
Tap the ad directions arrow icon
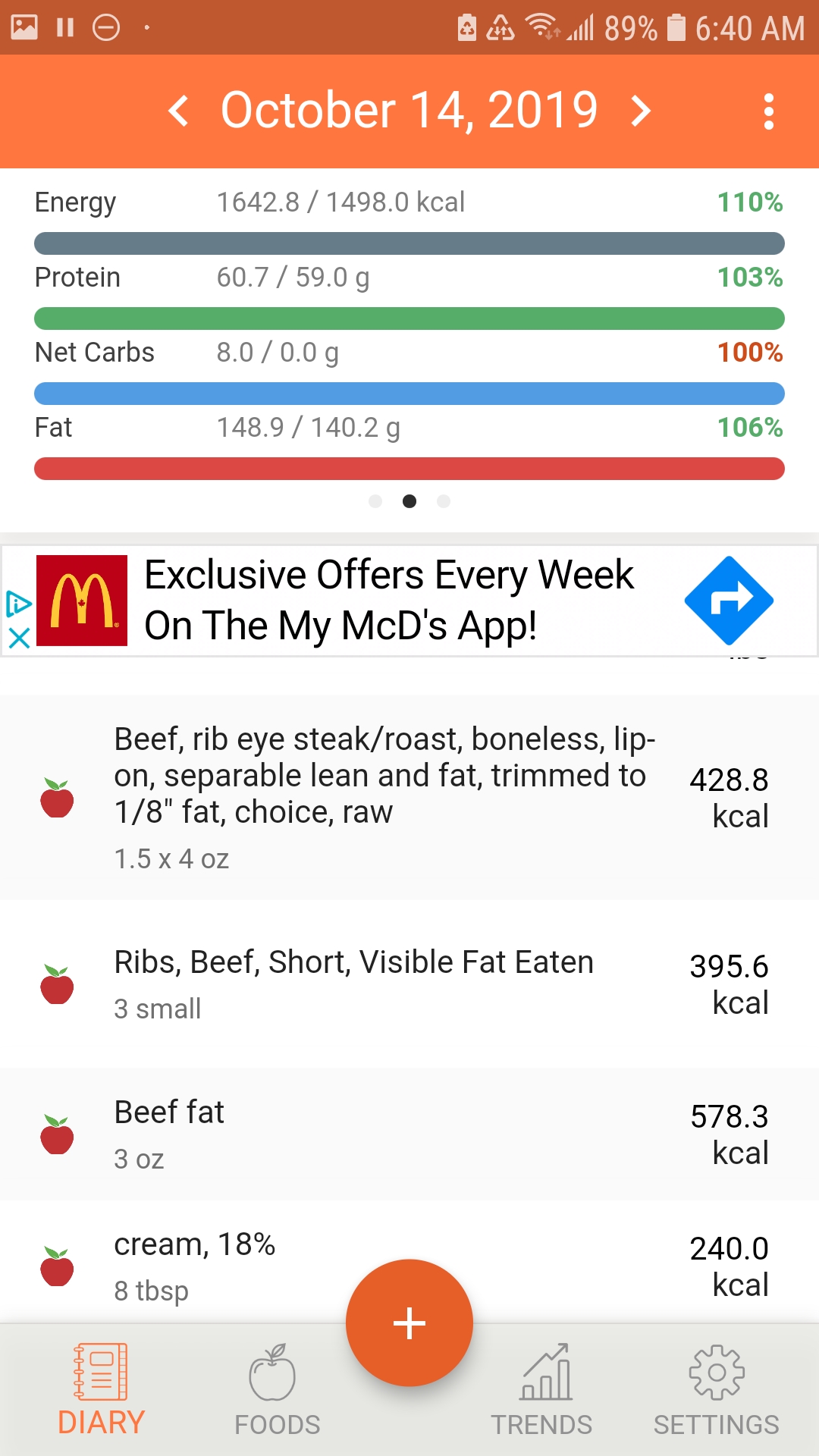729,601
